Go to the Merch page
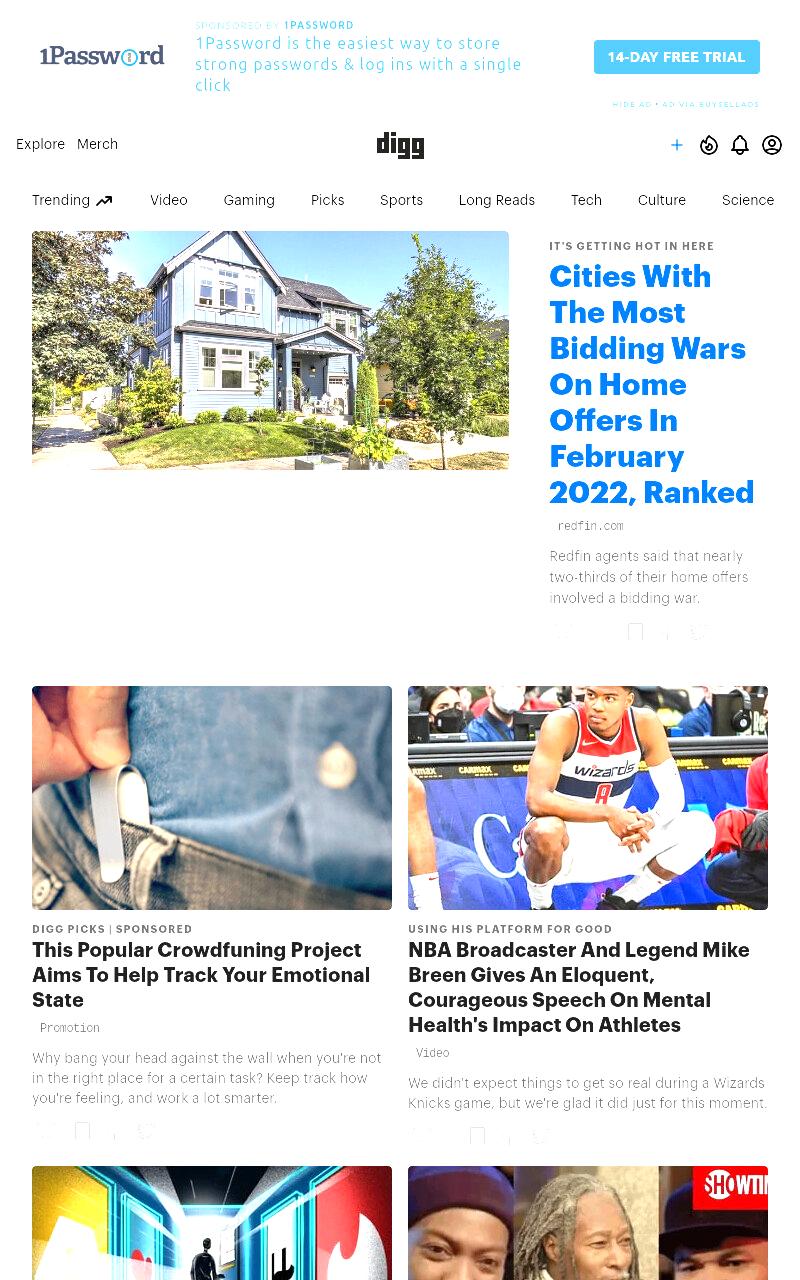This screenshot has width=800, height=1280. (97, 144)
